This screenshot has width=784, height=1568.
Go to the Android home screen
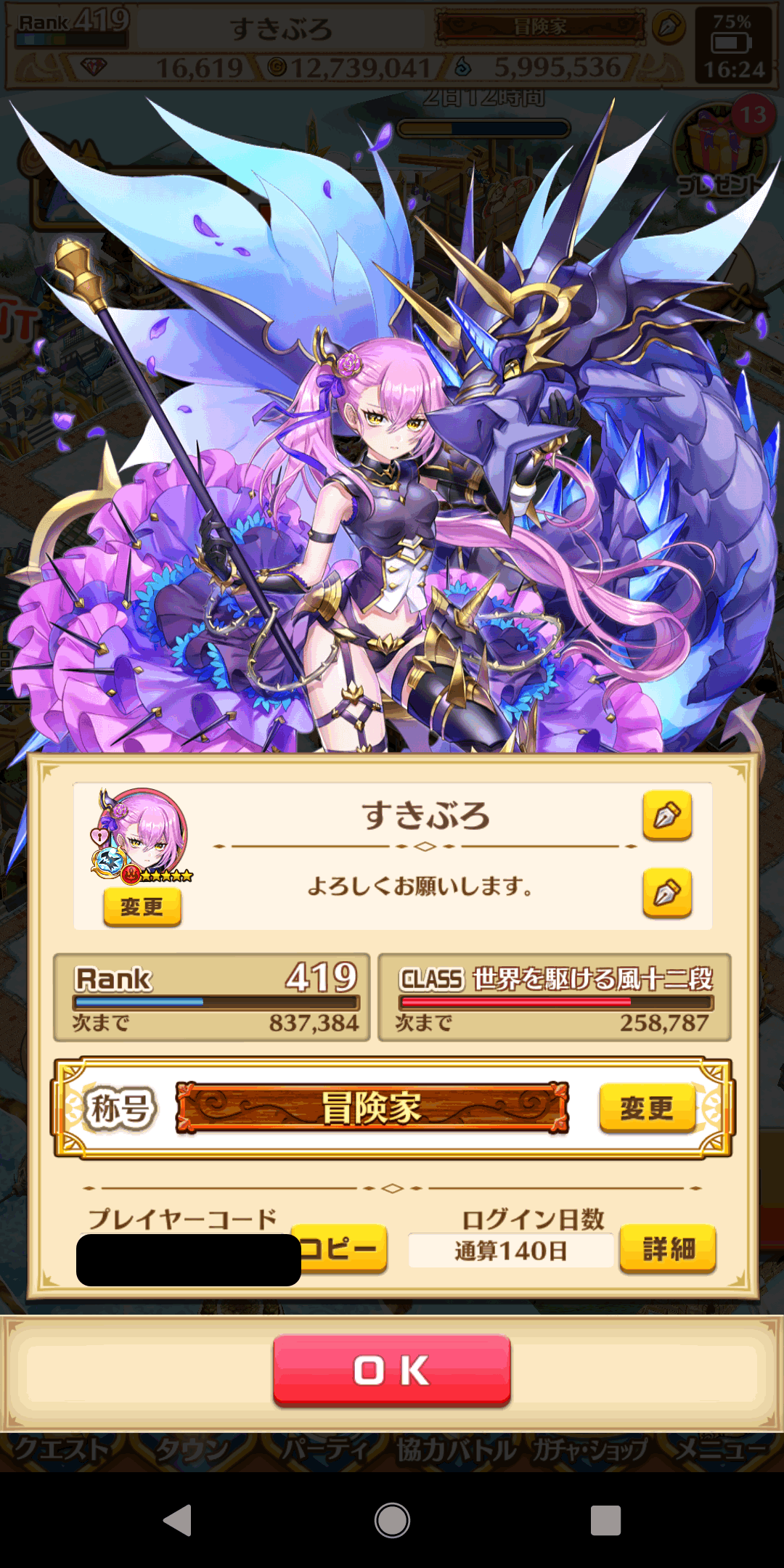[x=392, y=1520]
